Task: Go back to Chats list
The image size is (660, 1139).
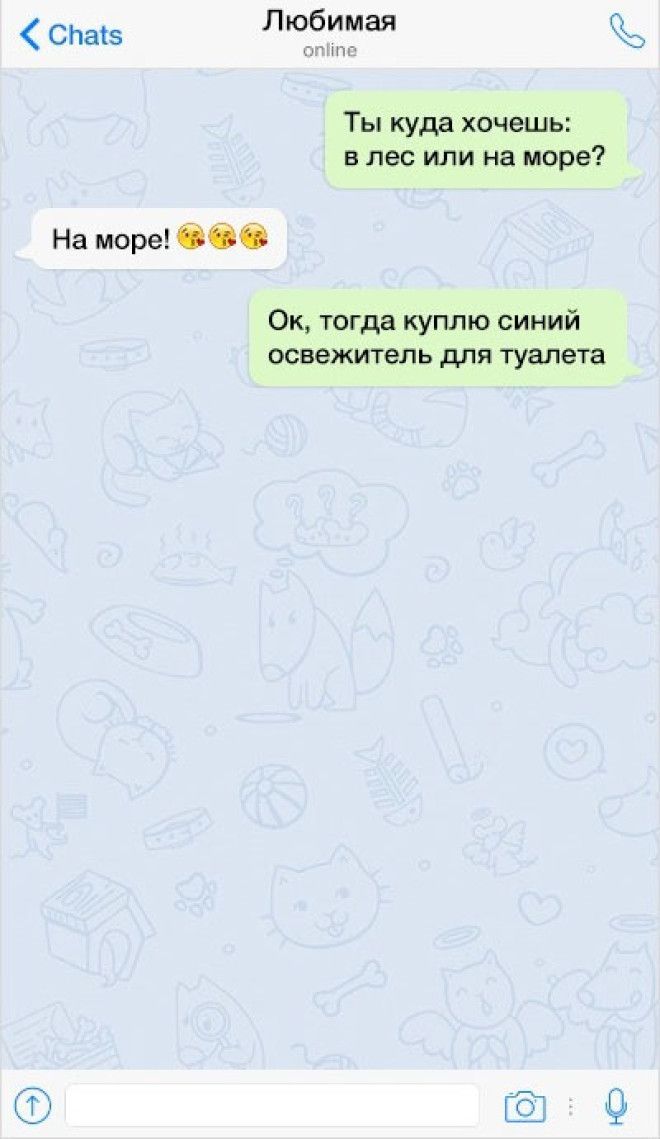Action: [x=70, y=35]
